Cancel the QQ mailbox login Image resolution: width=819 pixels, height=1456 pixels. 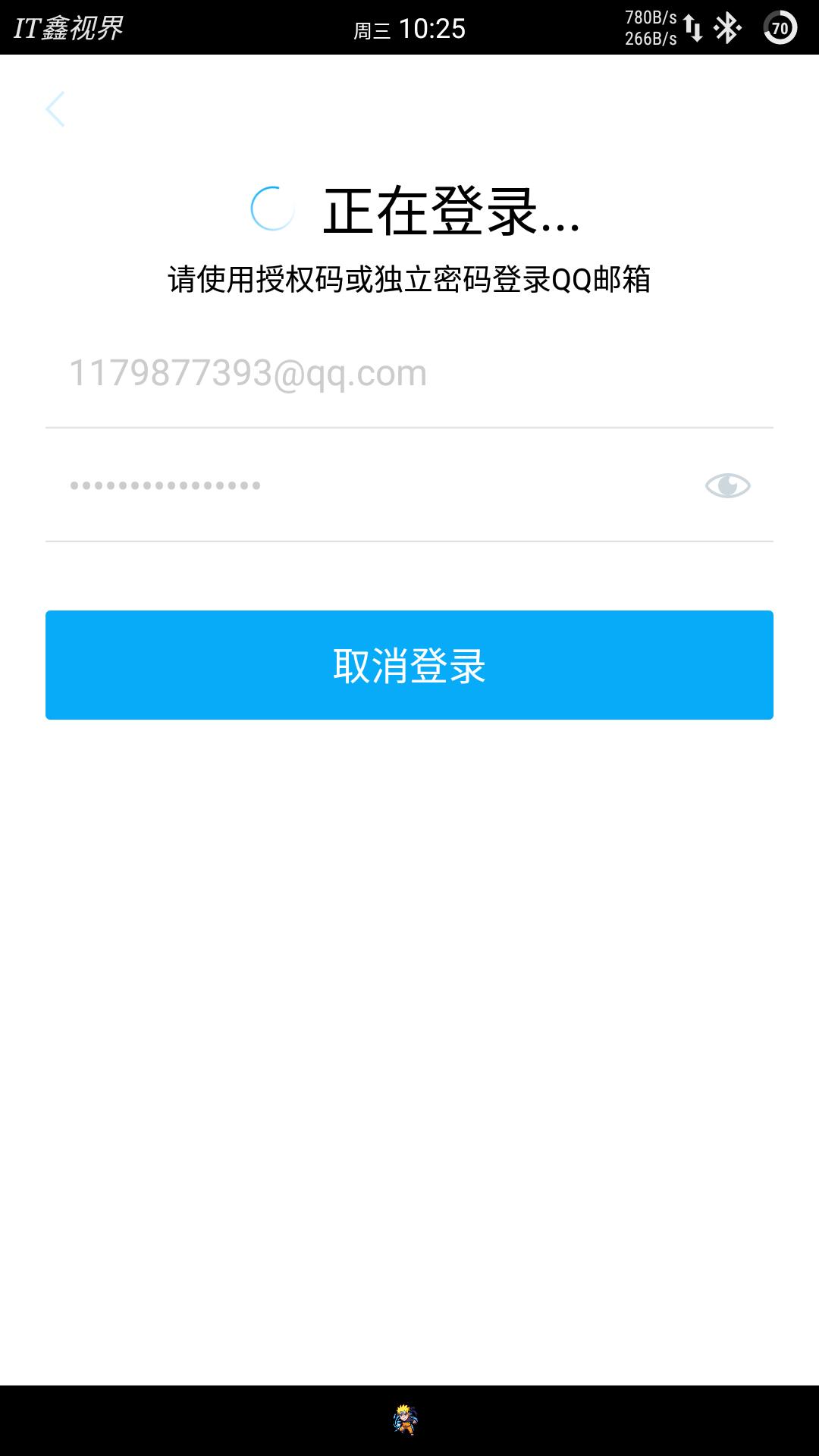click(409, 664)
